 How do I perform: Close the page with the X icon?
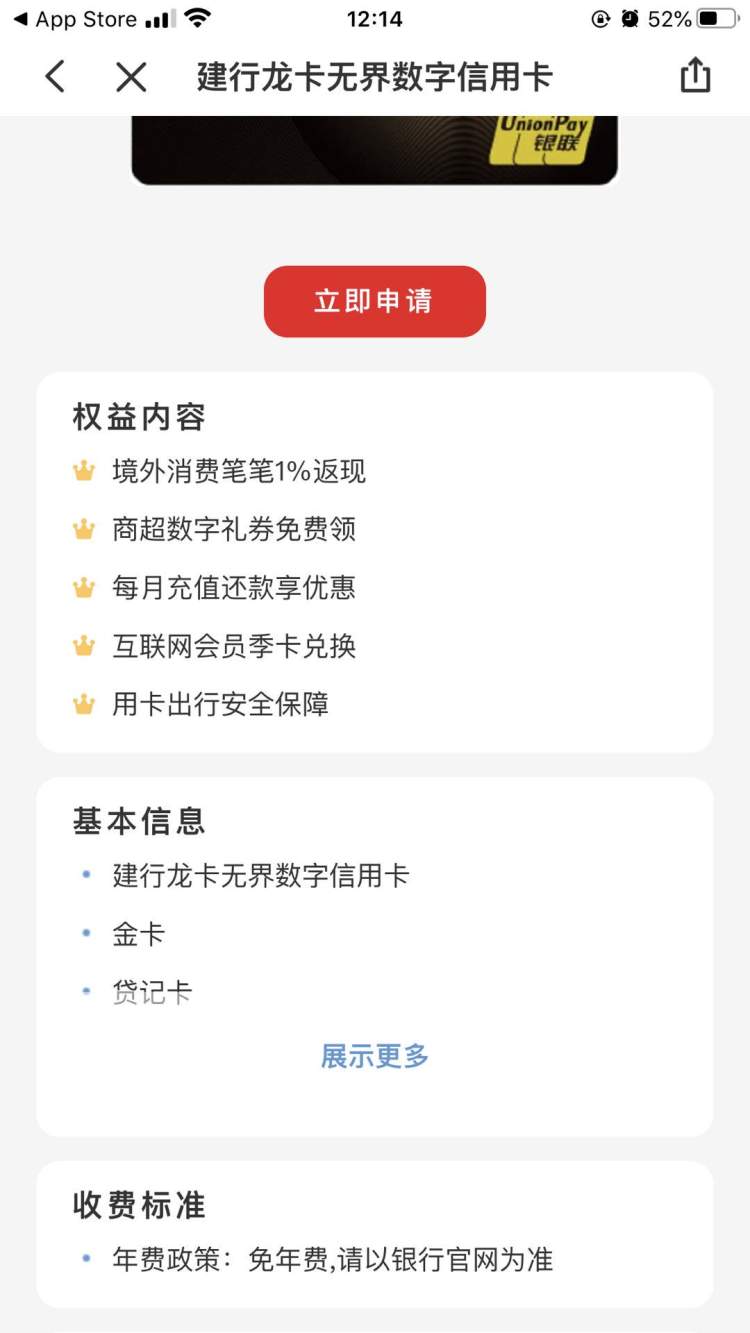click(131, 76)
